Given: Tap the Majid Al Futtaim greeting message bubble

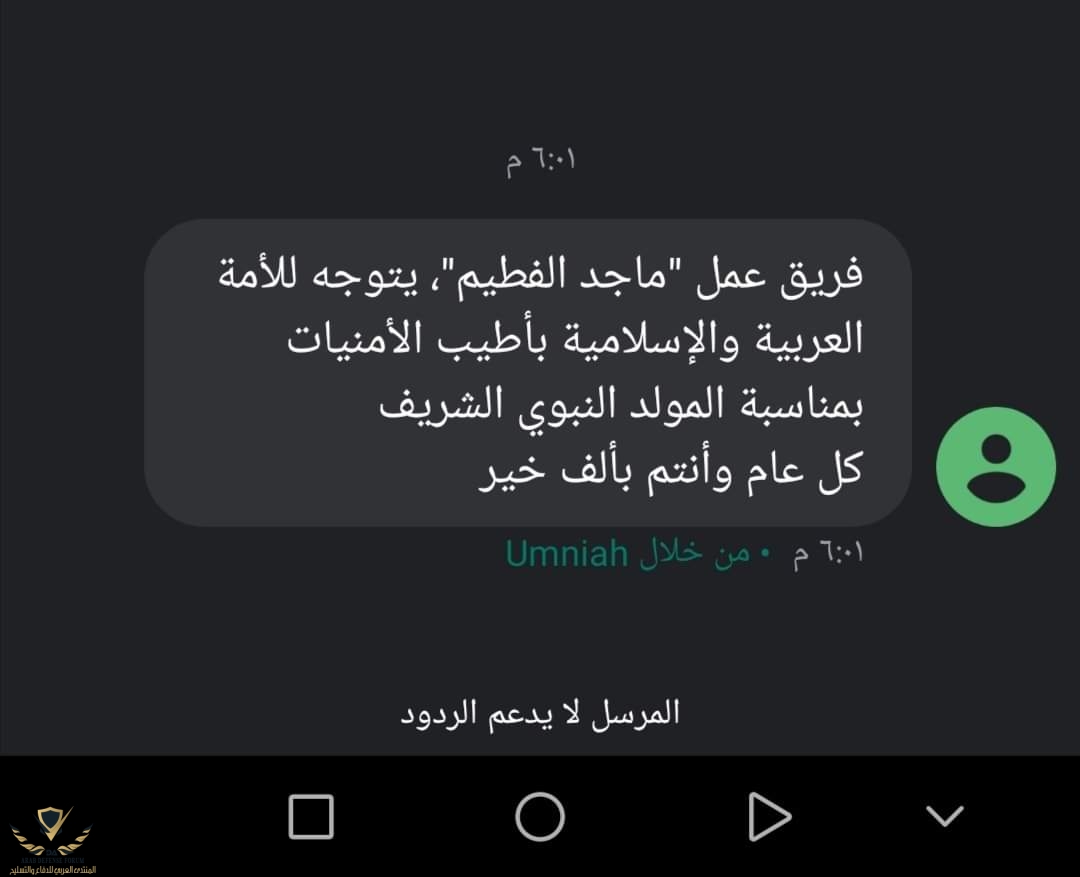Looking at the screenshot, I should (x=528, y=373).
